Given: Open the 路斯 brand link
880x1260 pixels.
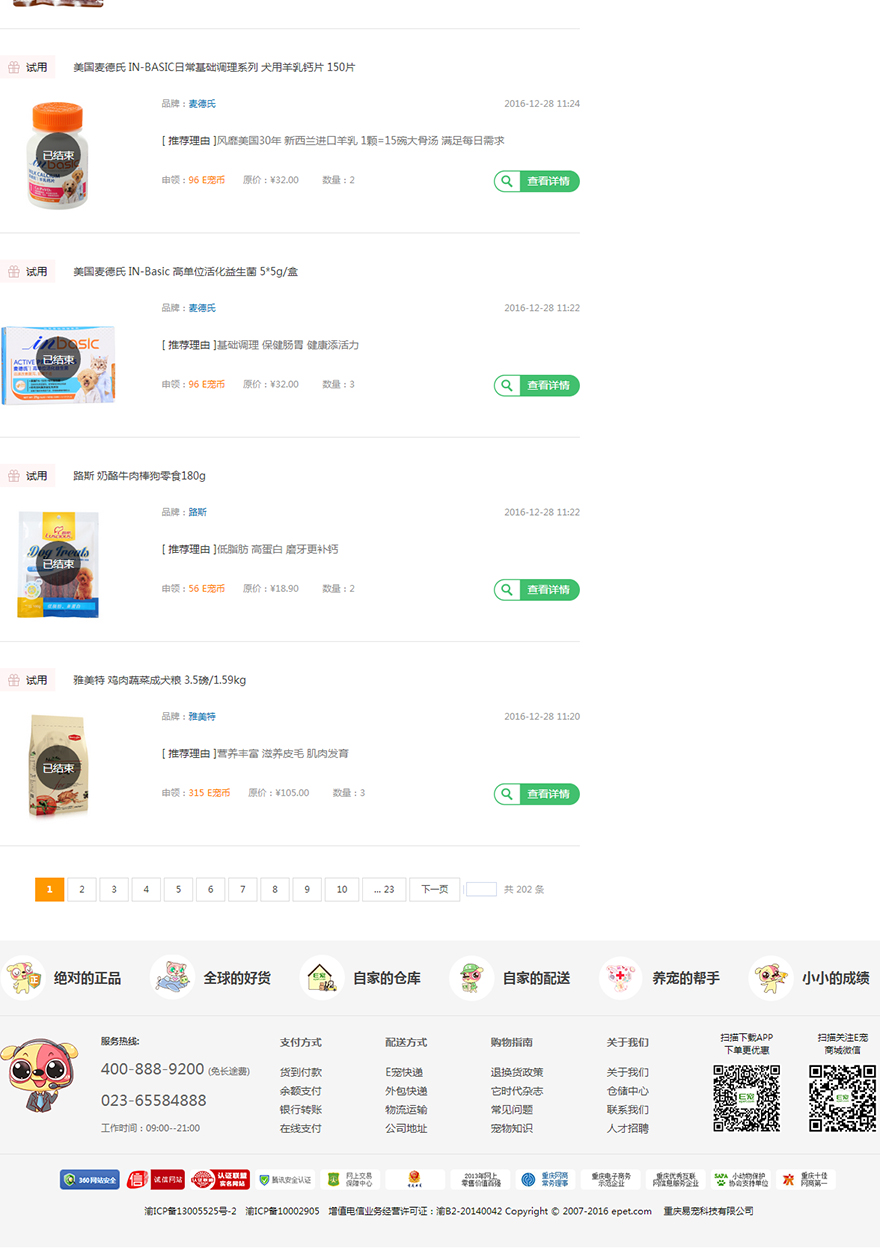Looking at the screenshot, I should (x=198, y=512).
